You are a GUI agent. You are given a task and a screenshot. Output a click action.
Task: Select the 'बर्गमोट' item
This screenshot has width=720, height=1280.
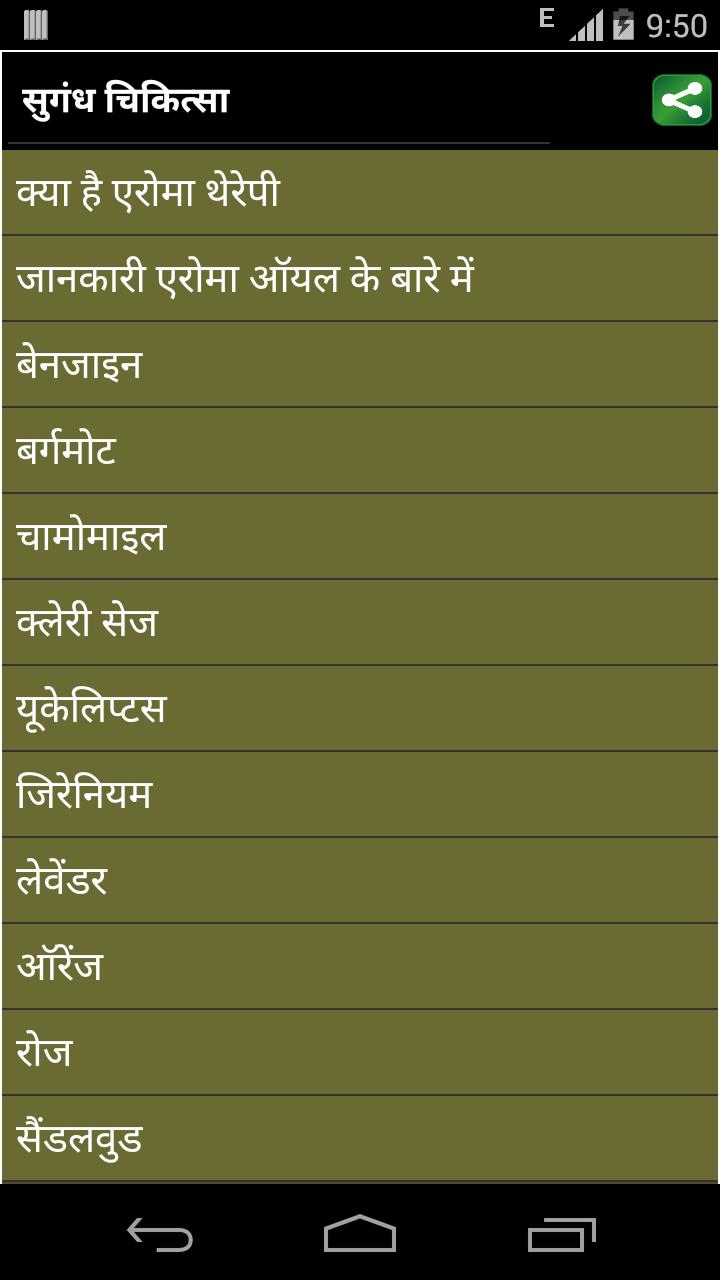coord(360,449)
